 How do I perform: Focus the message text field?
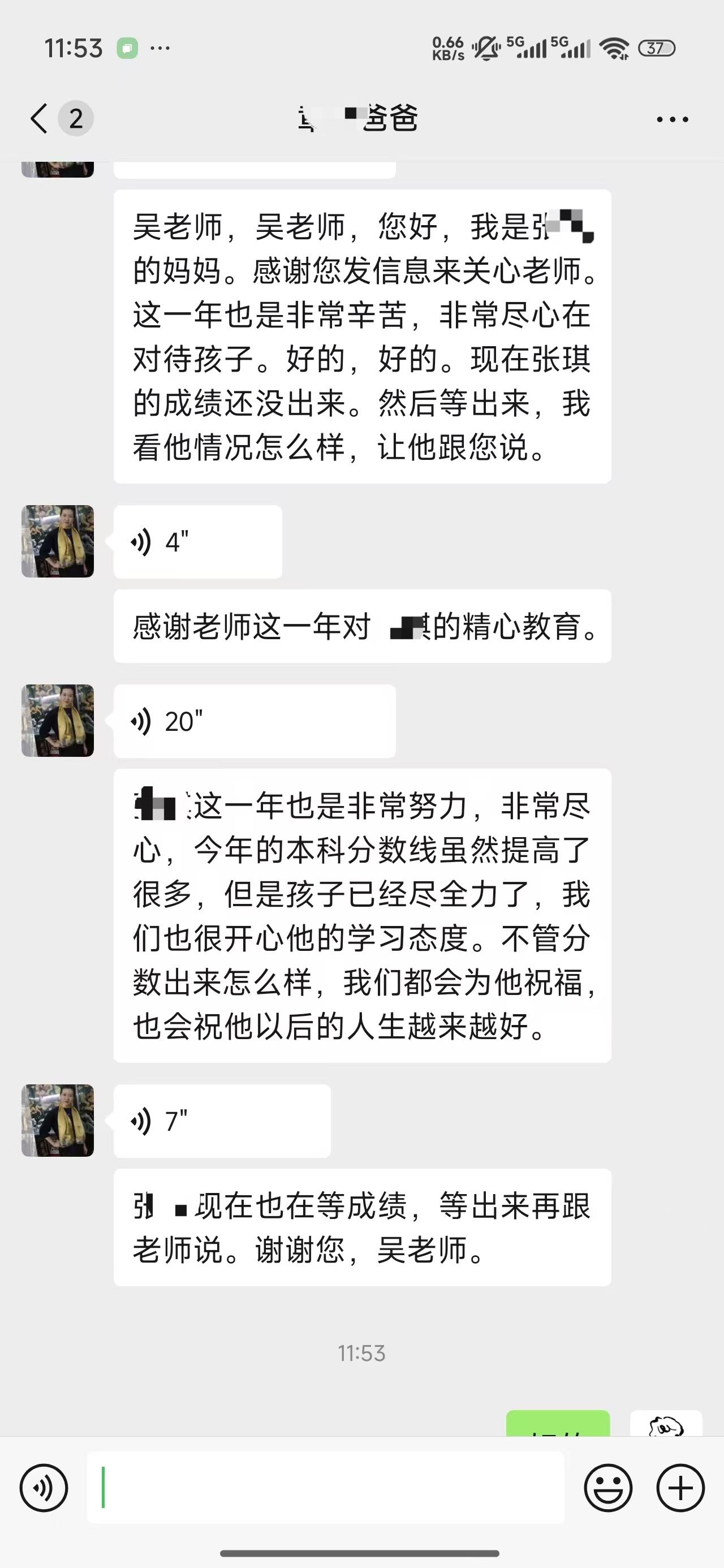[x=325, y=1488]
